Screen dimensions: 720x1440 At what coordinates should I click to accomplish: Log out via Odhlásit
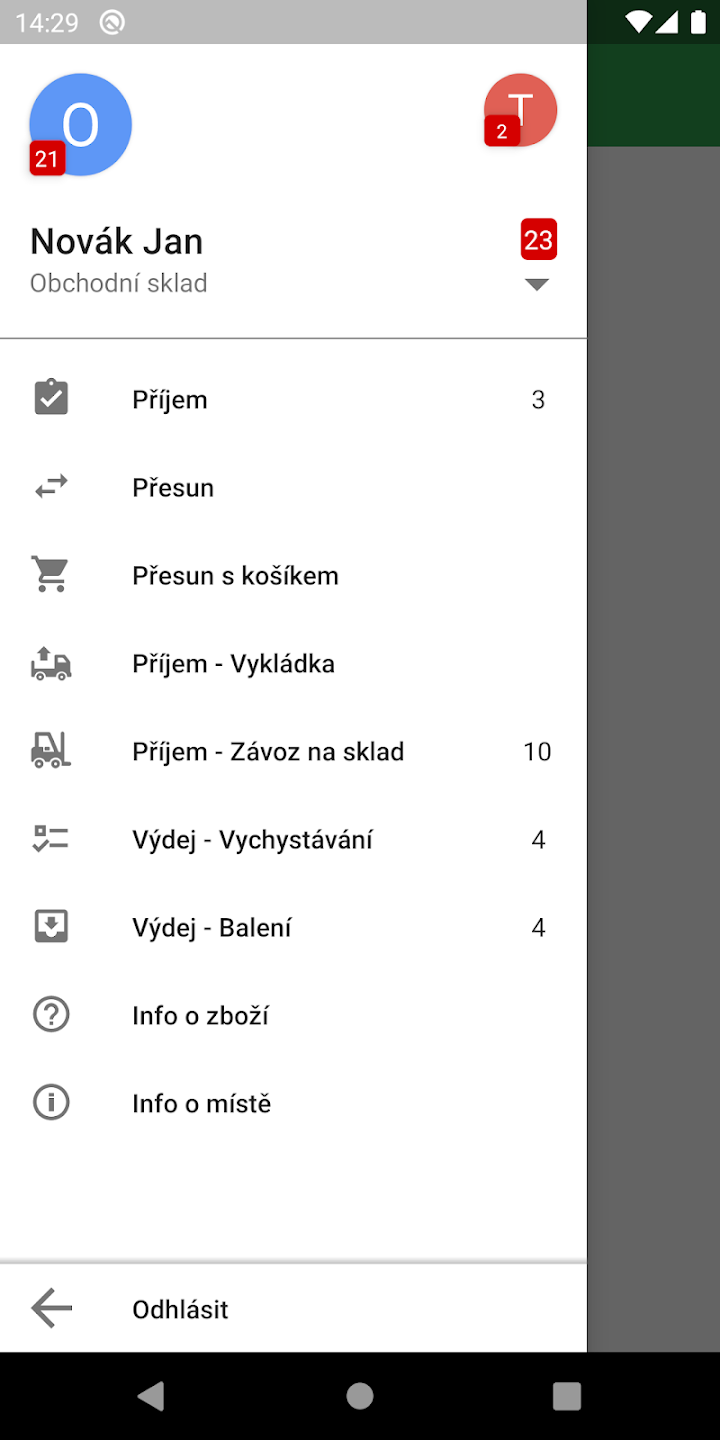click(293, 1309)
